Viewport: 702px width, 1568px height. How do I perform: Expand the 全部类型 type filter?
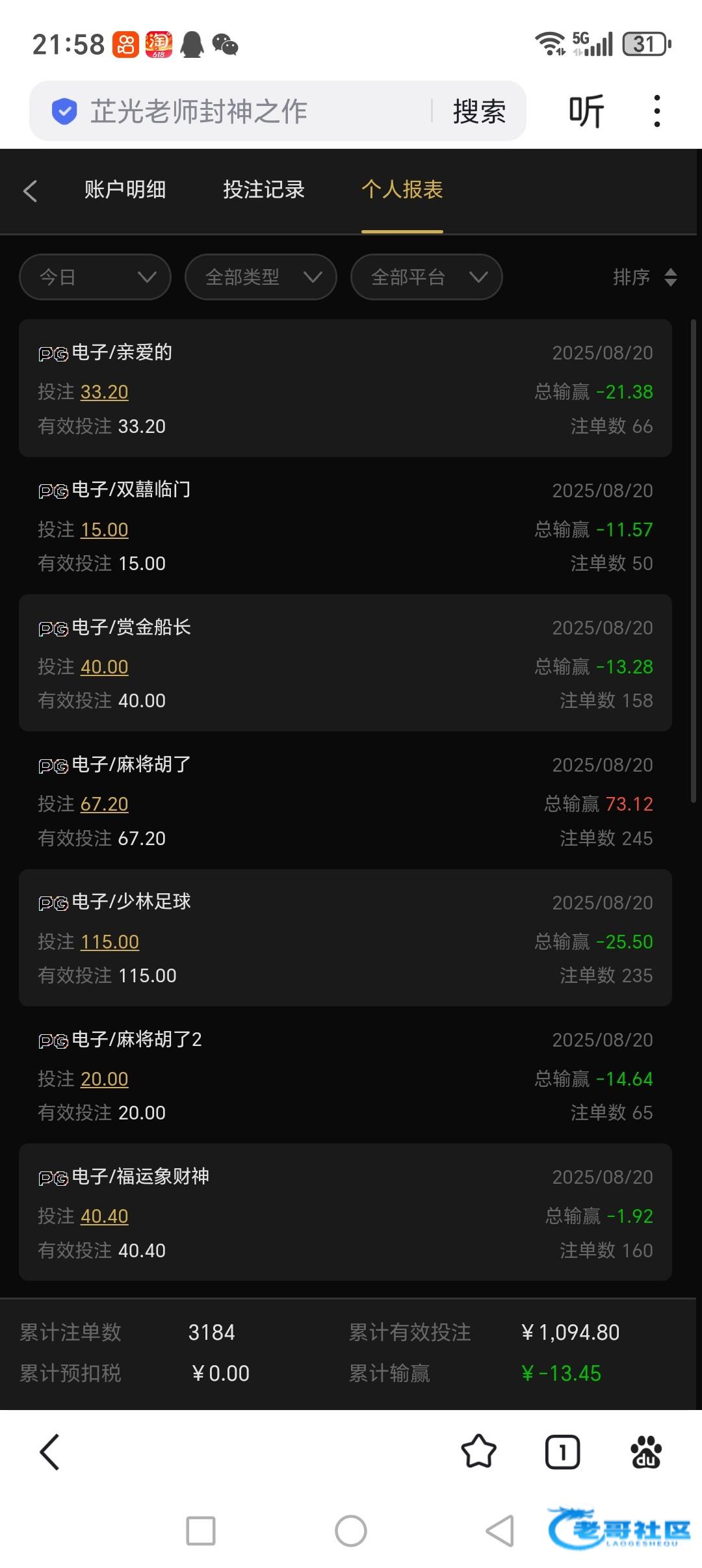(x=261, y=277)
